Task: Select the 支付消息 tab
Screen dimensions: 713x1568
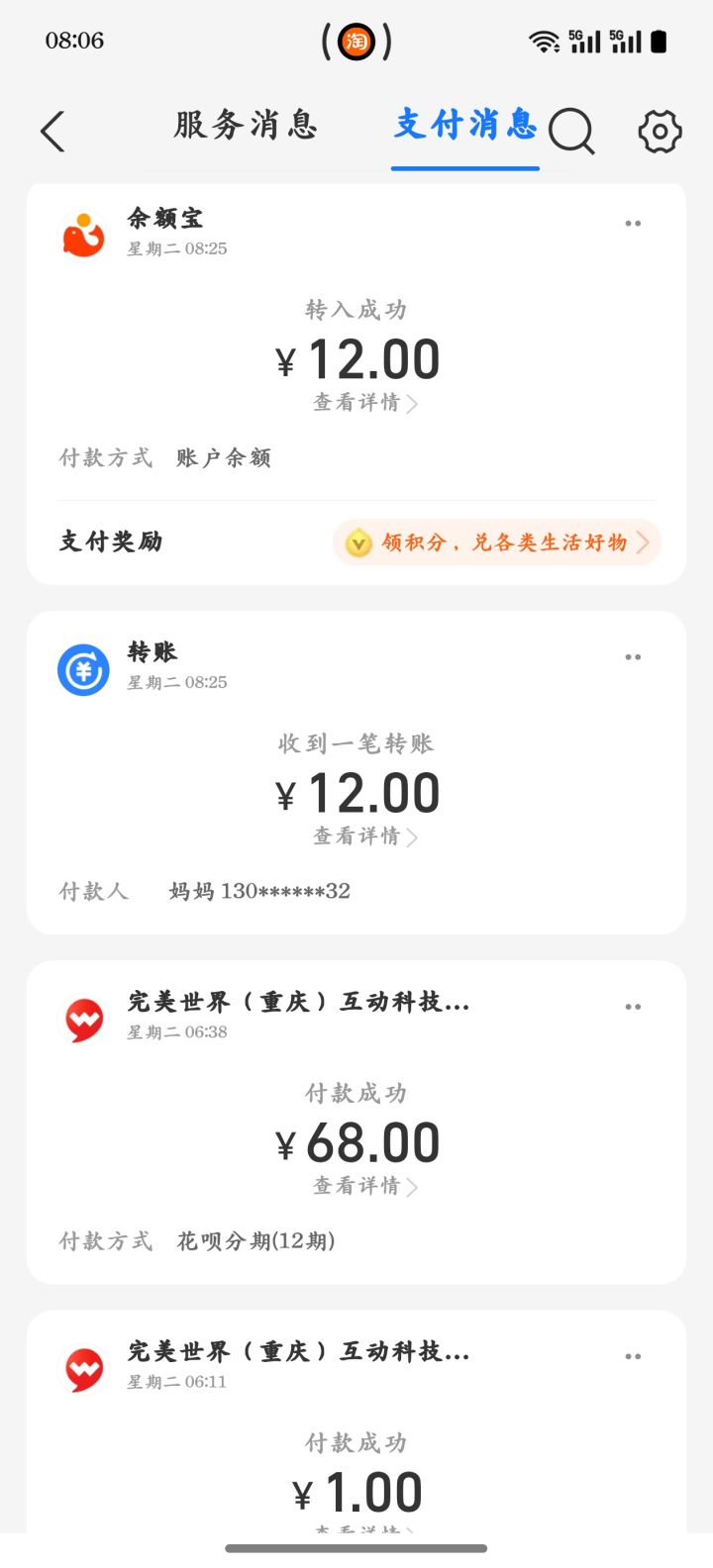Action: tap(464, 126)
